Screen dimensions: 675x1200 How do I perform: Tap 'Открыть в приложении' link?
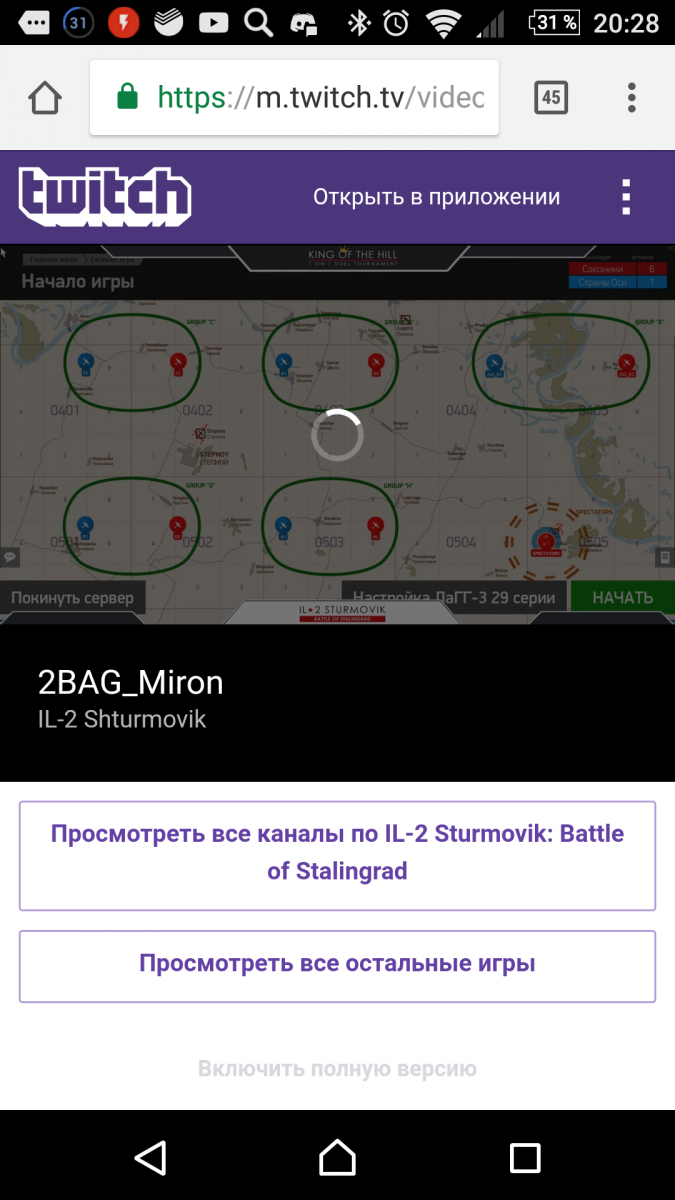pyautogui.click(x=437, y=197)
